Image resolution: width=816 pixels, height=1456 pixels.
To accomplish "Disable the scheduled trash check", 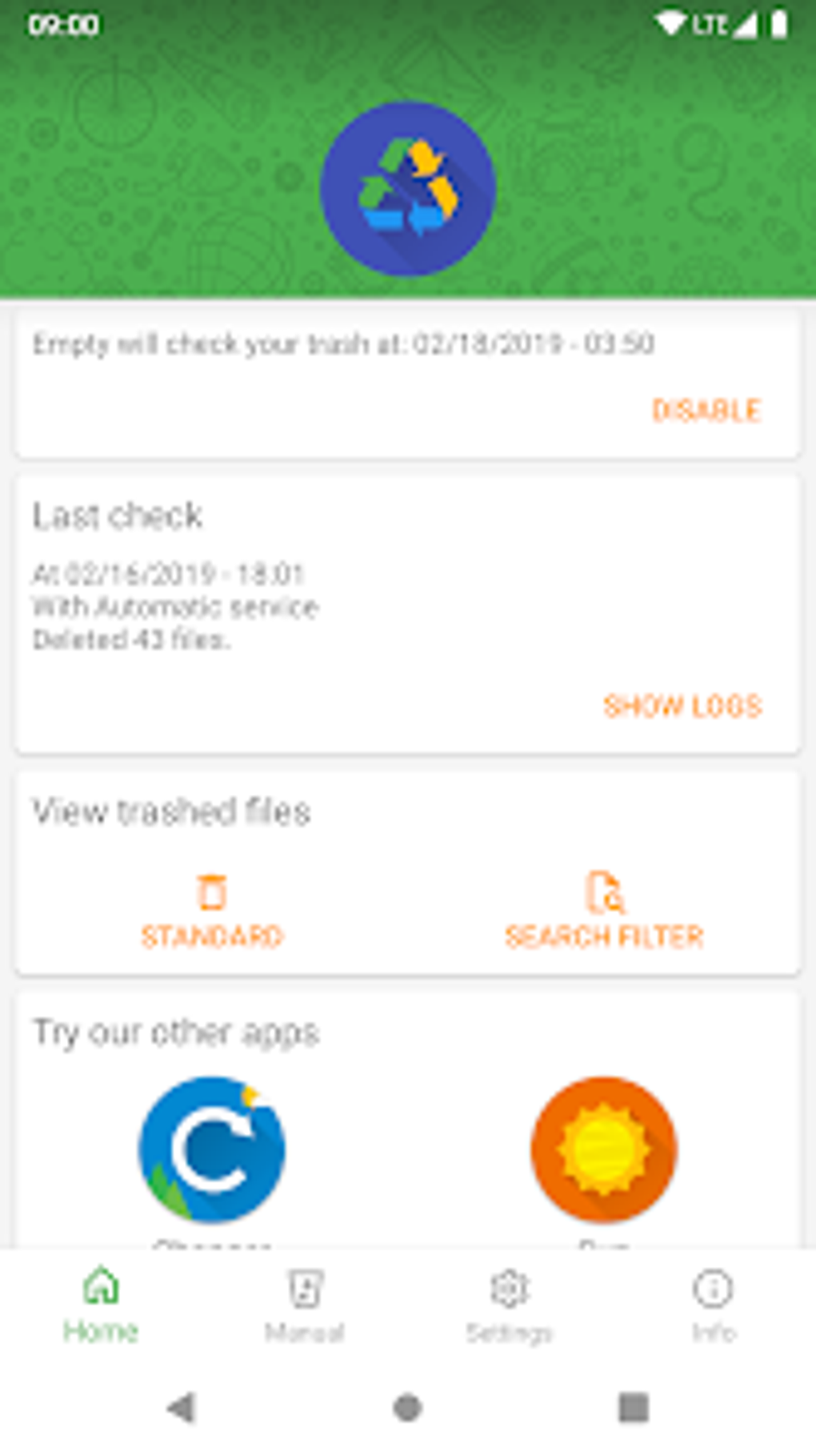I will (x=706, y=411).
